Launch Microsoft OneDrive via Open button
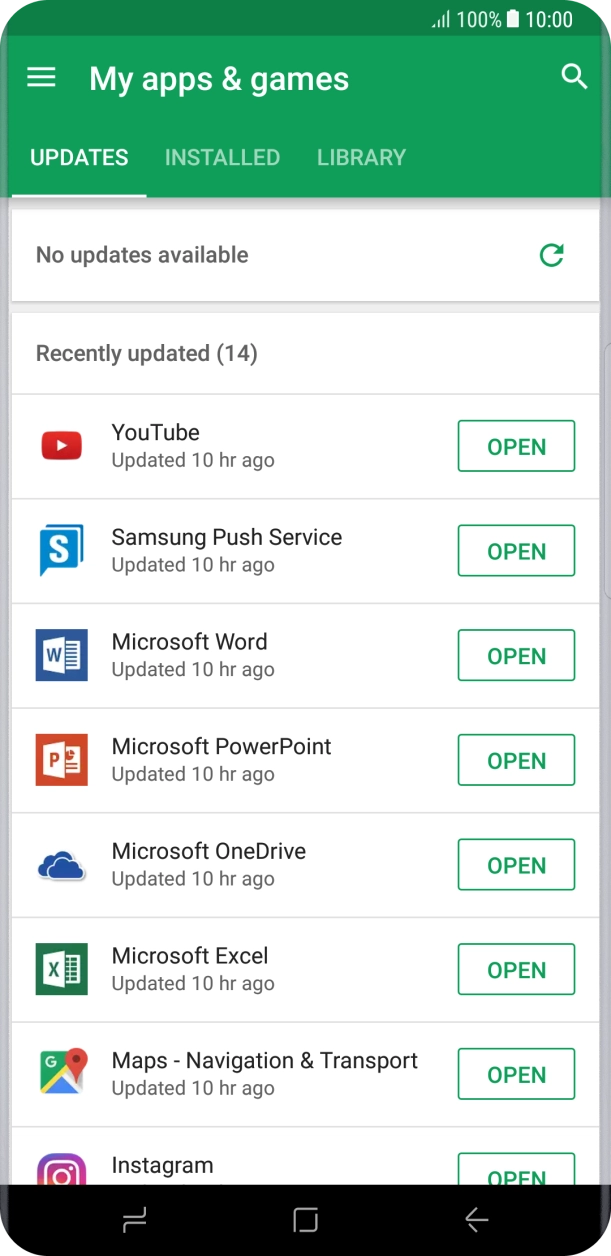 [x=516, y=865]
